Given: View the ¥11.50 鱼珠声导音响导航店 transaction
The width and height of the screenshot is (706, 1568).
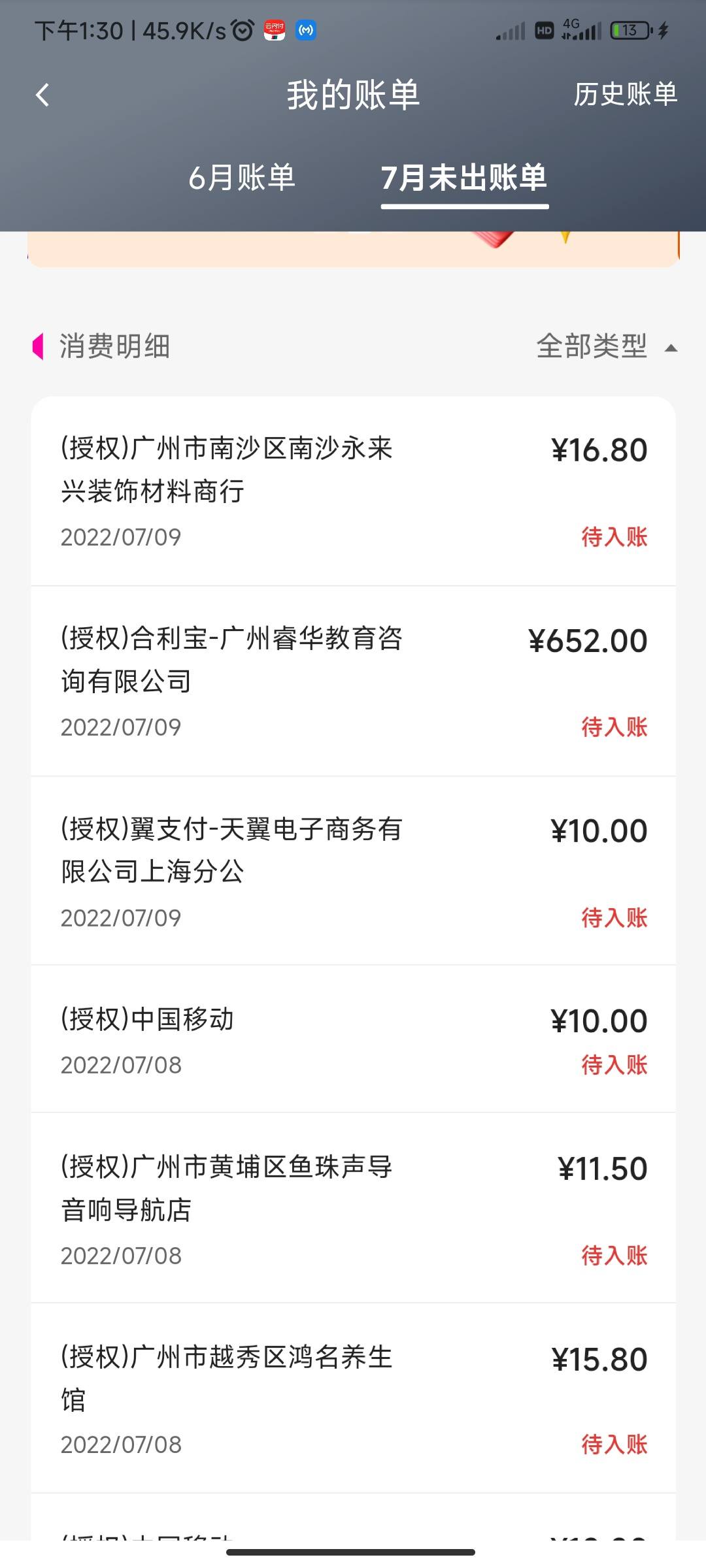Looking at the screenshot, I should (353, 1208).
